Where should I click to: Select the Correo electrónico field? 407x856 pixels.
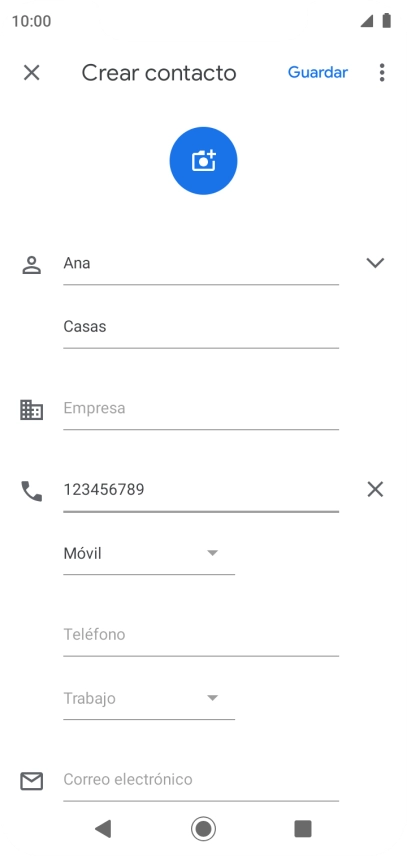coord(201,780)
